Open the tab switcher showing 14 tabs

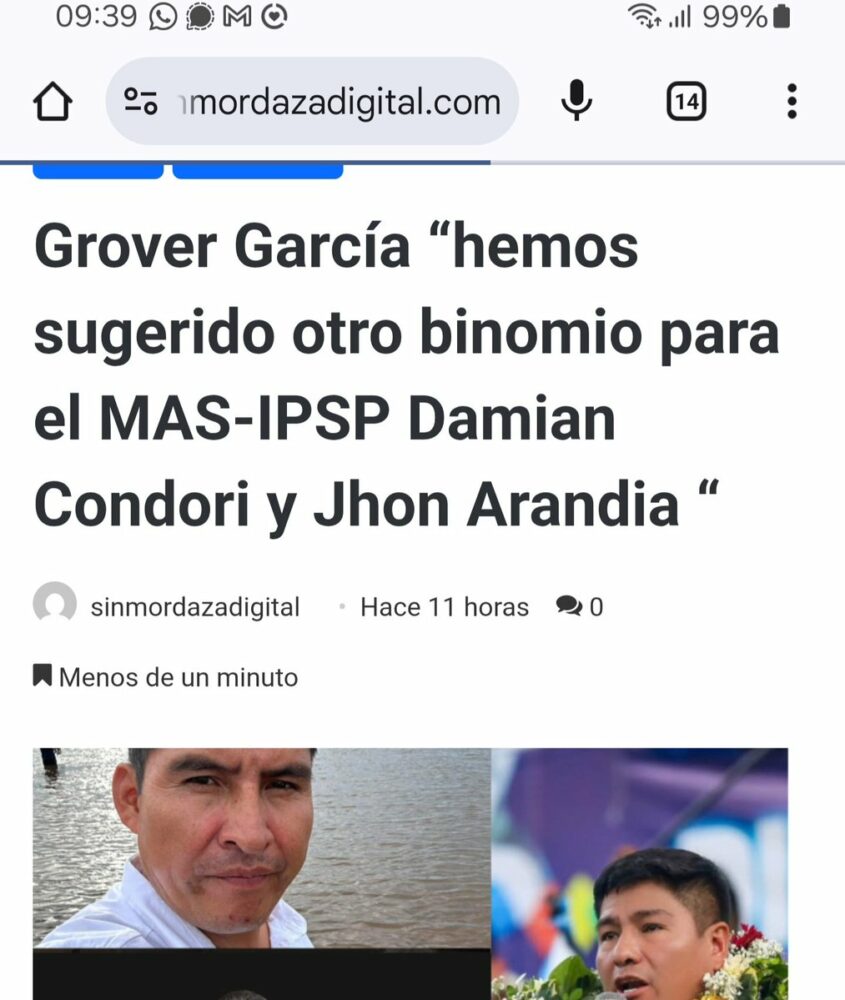pyautogui.click(x=686, y=102)
